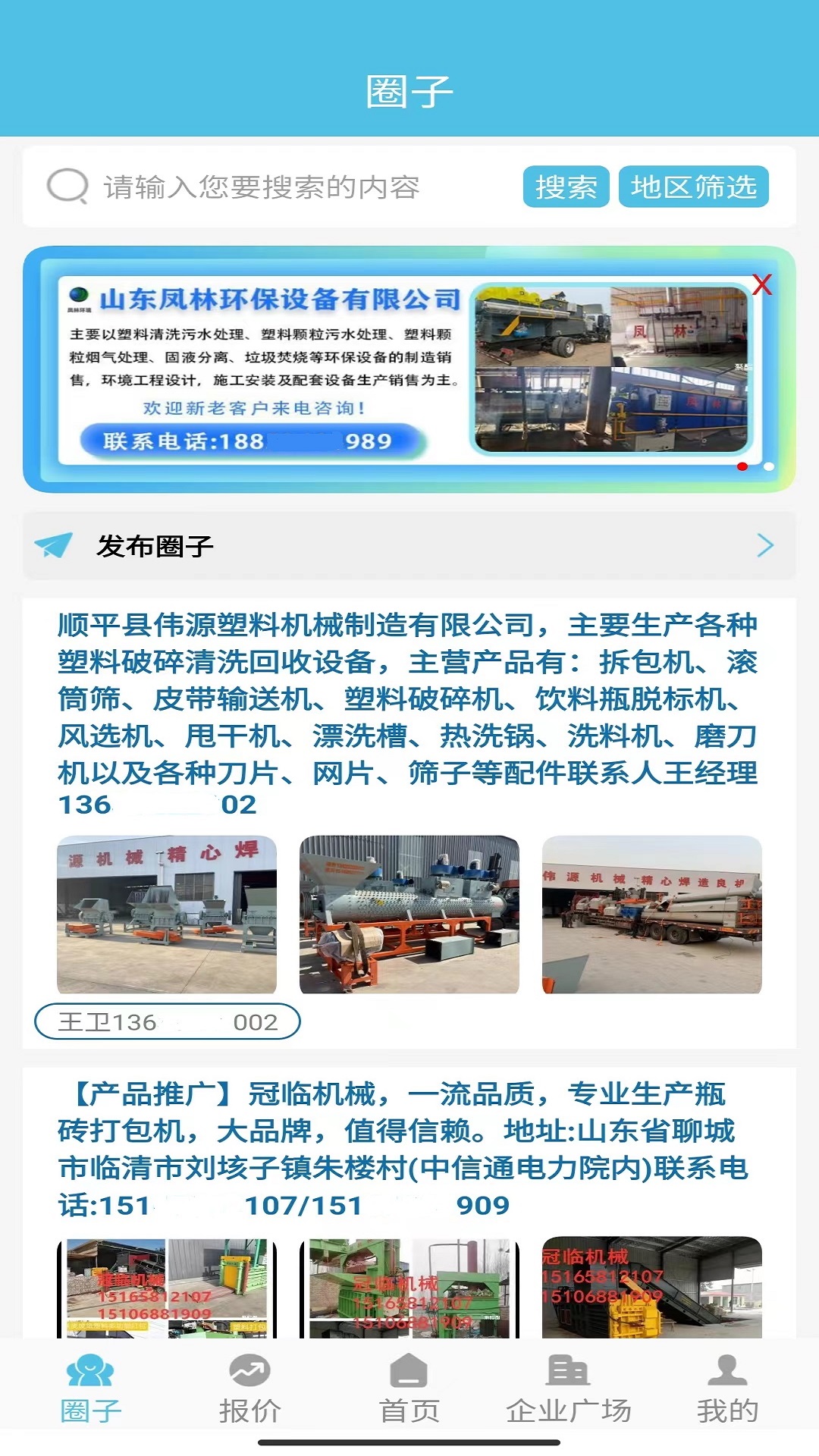View the first machinery photo in 伟源塑料 post
Image resolution: width=819 pixels, height=1456 pixels.
[168, 910]
